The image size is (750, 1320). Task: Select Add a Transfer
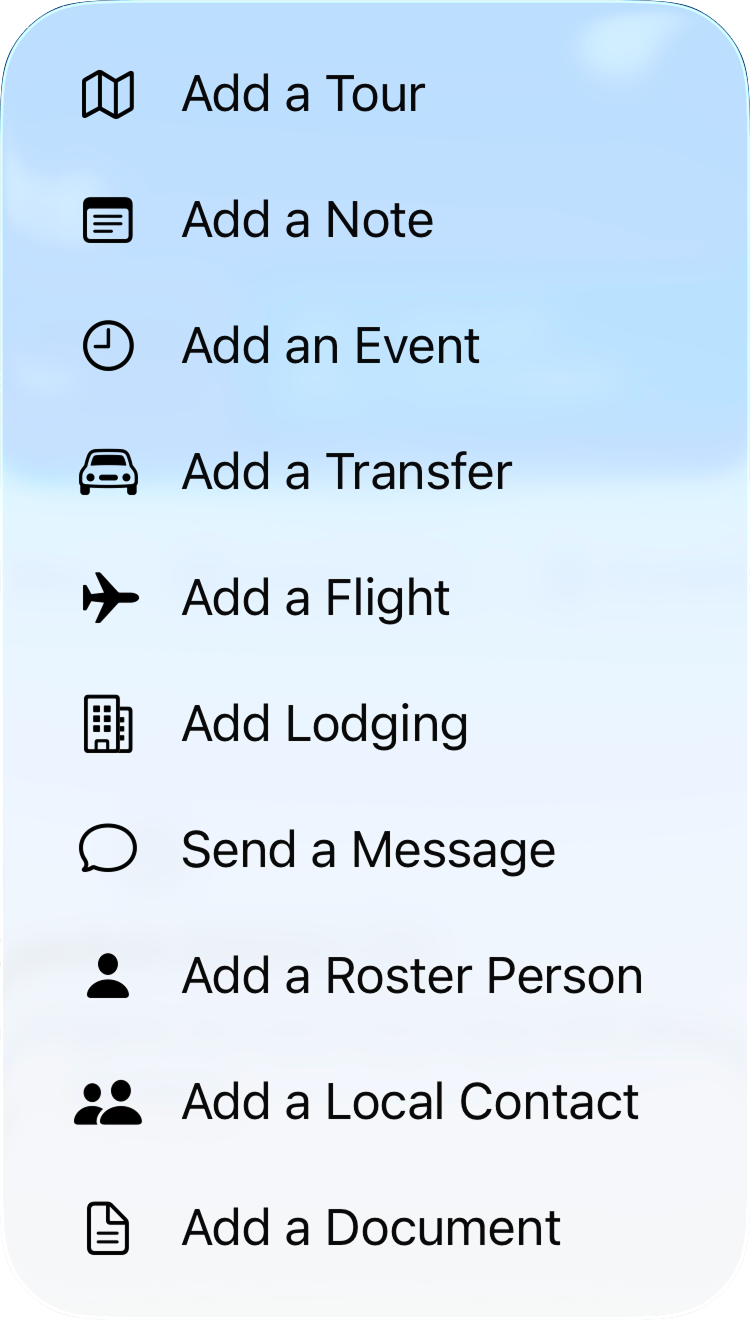(345, 471)
